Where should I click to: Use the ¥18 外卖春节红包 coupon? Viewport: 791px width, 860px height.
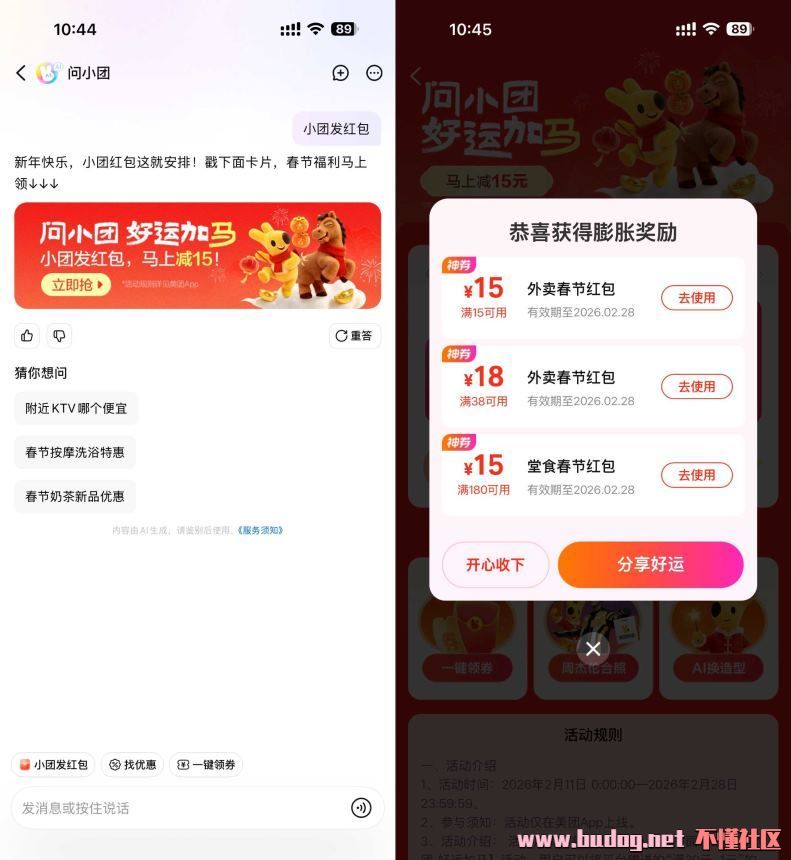pyautogui.click(x=696, y=387)
